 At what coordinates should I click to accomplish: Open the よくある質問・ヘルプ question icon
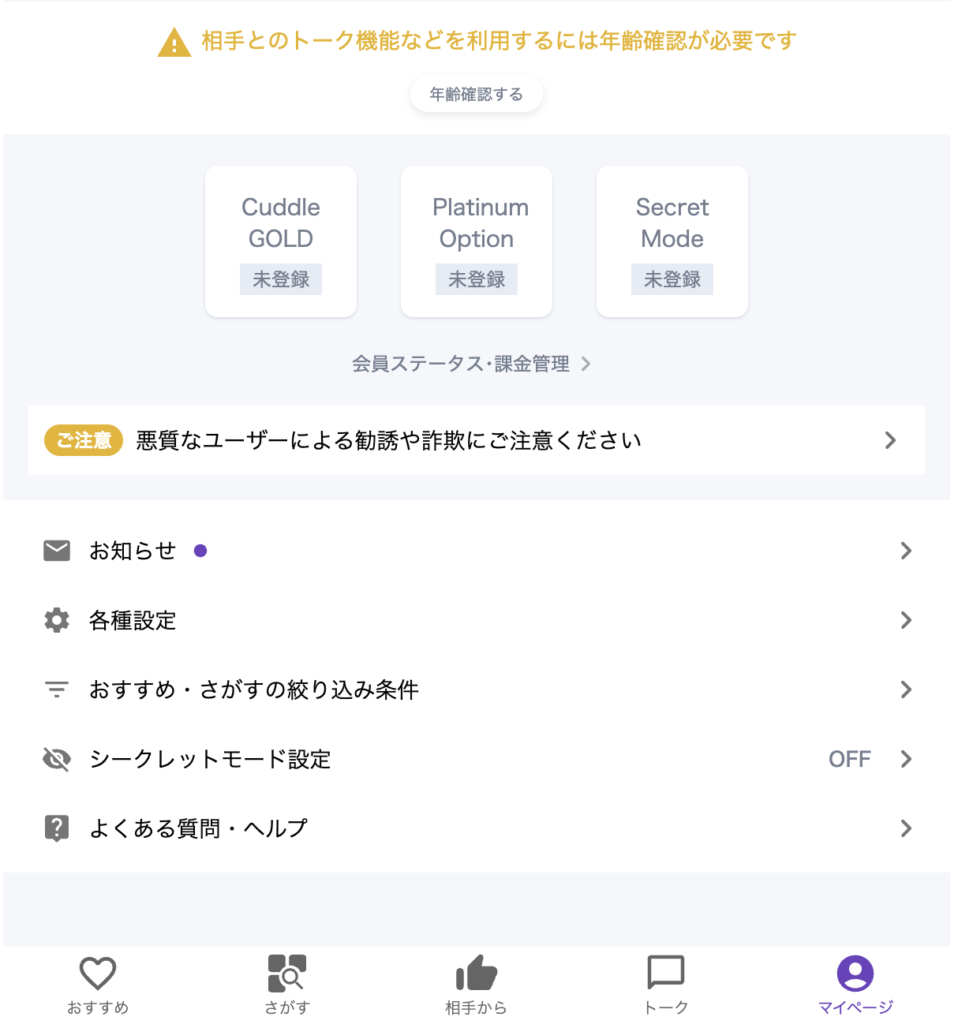pos(57,828)
